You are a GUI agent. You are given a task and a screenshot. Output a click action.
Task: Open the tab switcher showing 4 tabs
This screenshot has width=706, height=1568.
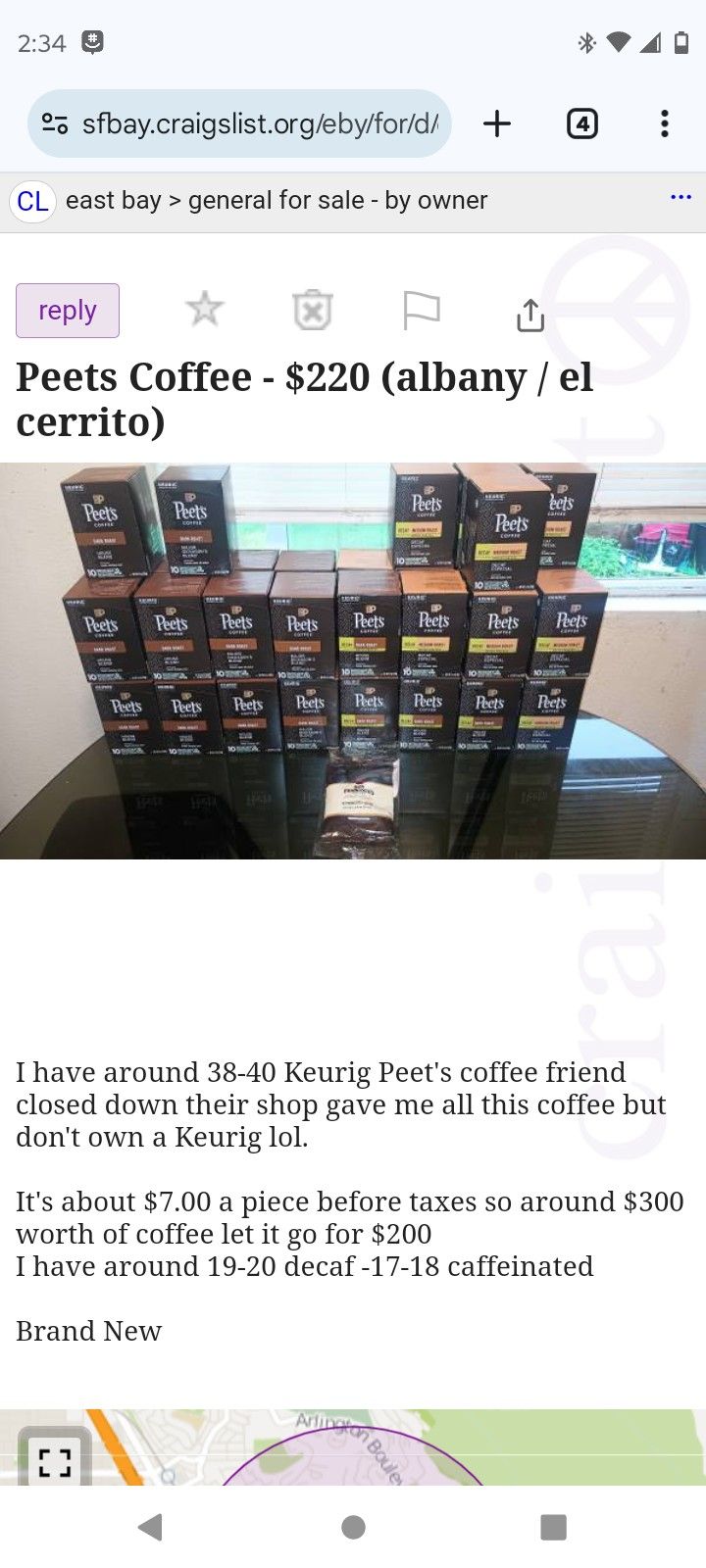[581, 124]
